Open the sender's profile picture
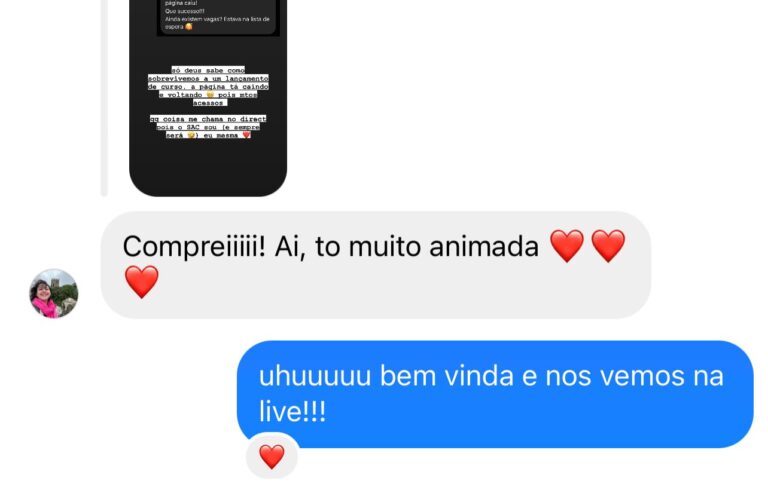Viewport: 768px width, 496px height. (x=54, y=293)
